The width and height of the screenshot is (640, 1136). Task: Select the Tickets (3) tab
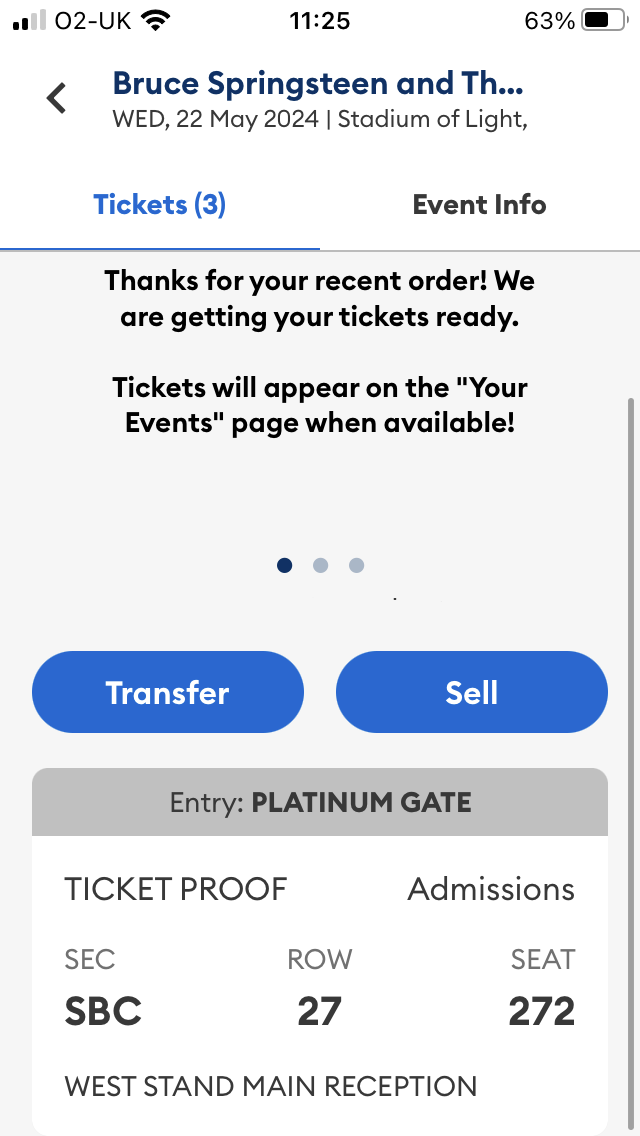[160, 205]
